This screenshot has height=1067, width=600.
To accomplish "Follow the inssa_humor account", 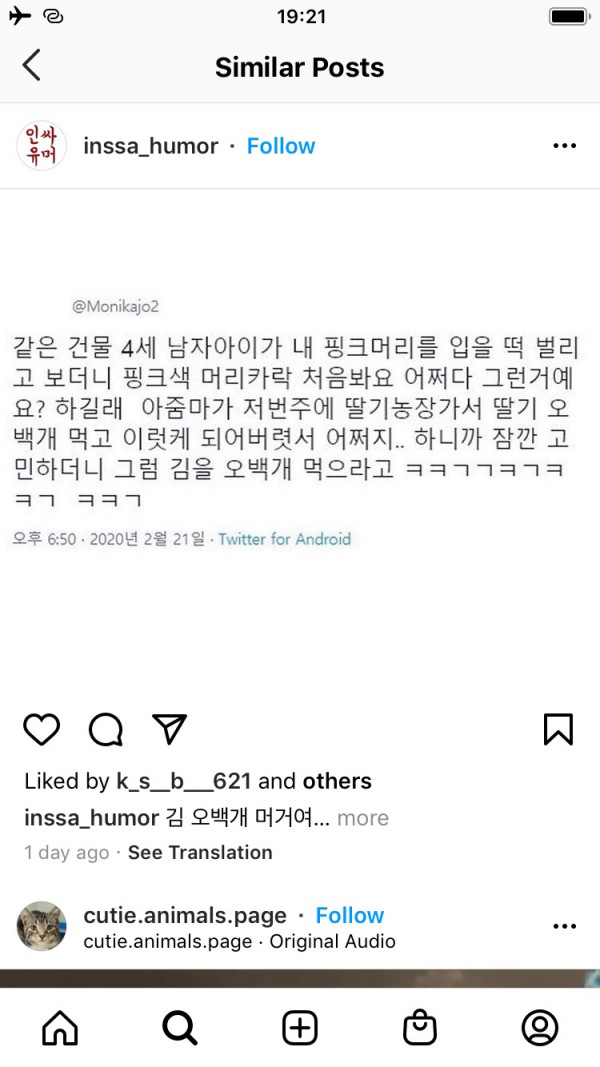I will [x=281, y=146].
